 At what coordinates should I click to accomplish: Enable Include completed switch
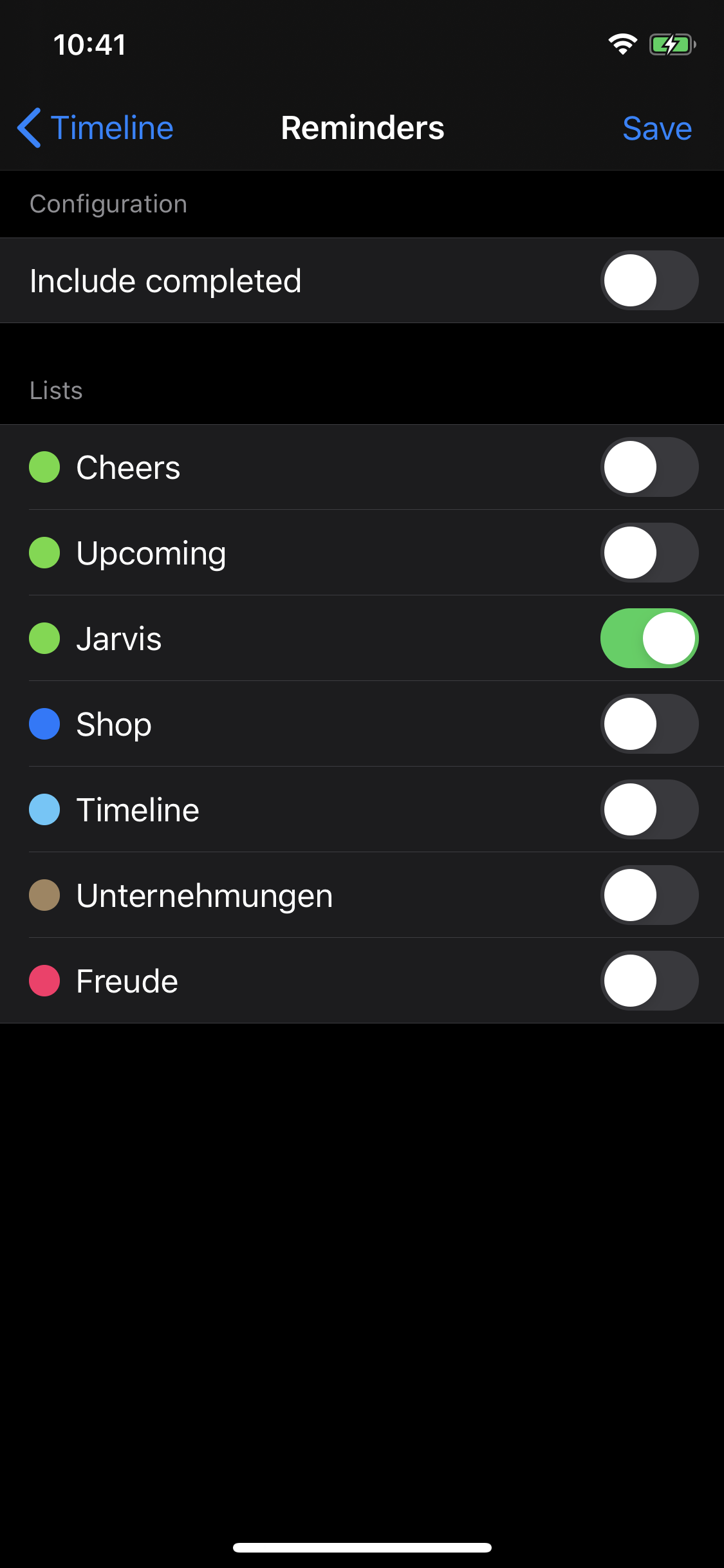coord(649,281)
